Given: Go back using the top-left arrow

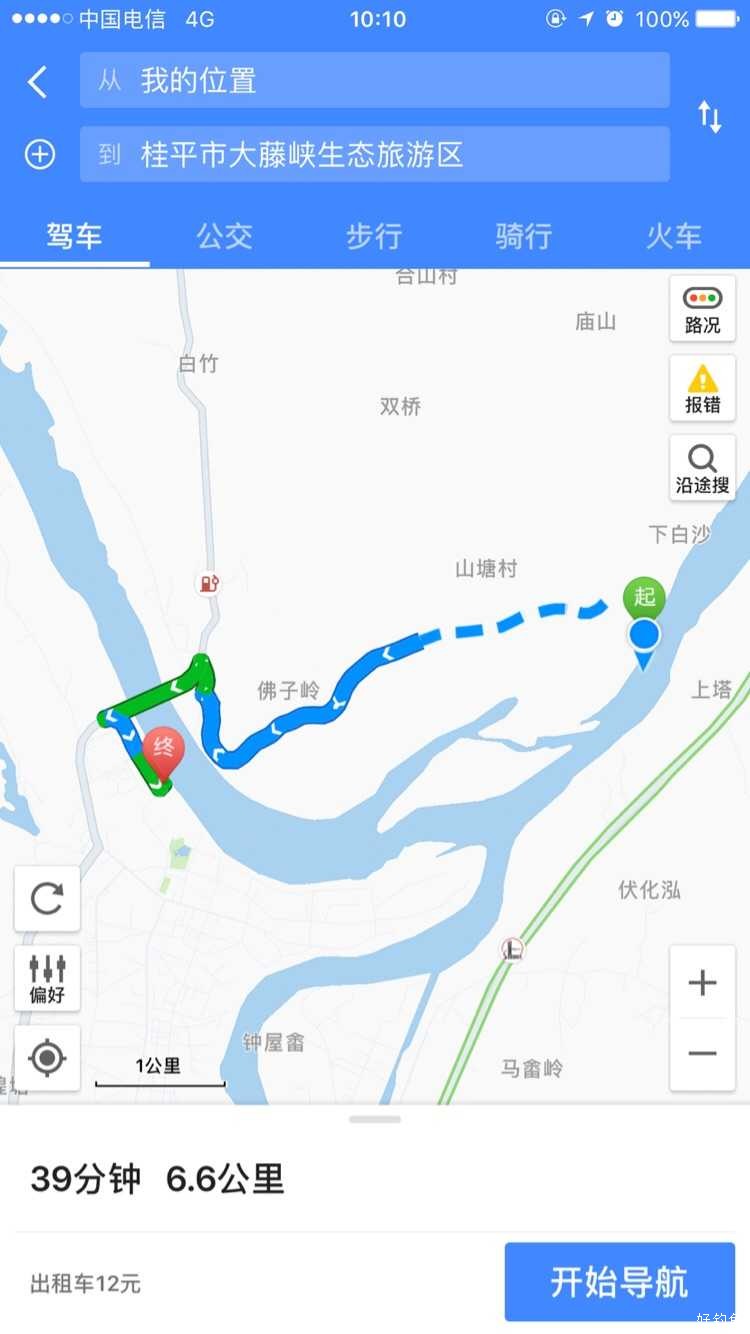Looking at the screenshot, I should pyautogui.click(x=38, y=82).
